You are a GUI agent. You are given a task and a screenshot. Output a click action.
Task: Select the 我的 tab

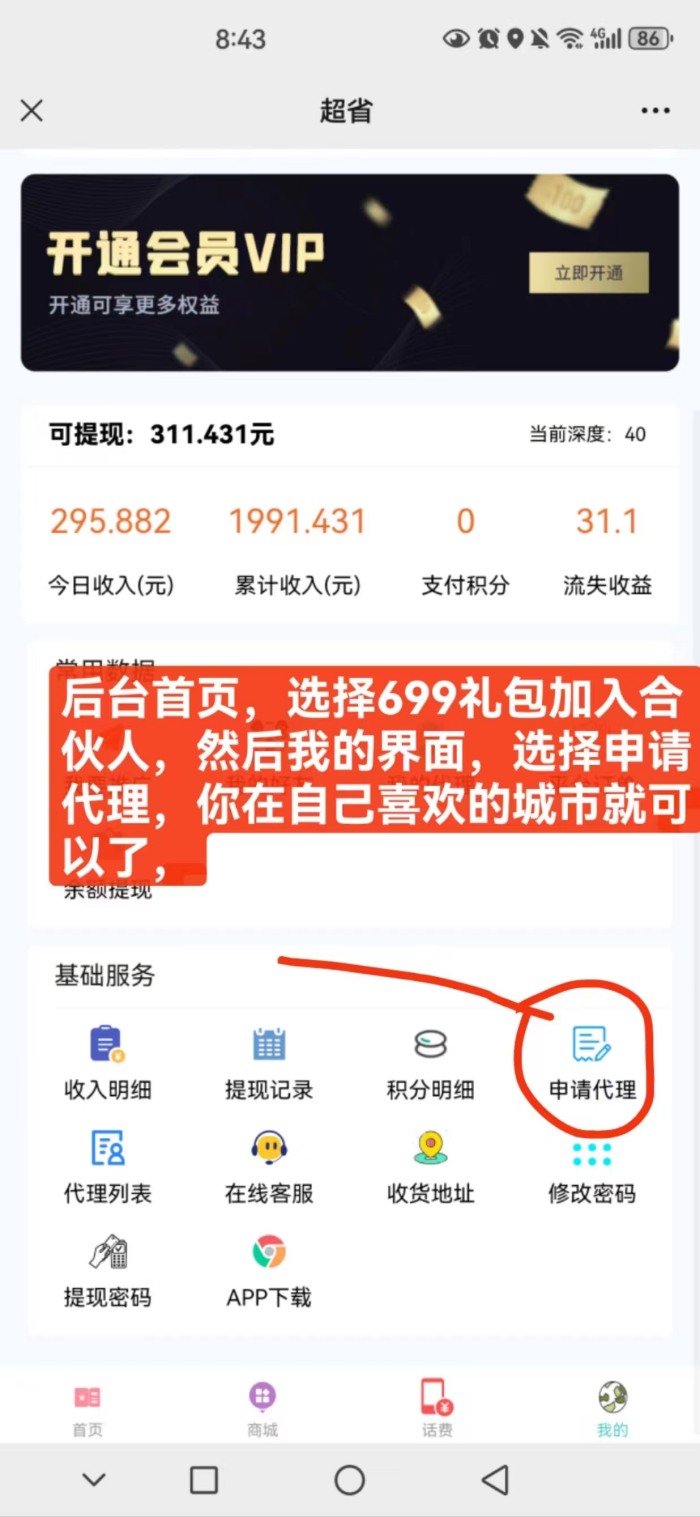pos(612,1408)
